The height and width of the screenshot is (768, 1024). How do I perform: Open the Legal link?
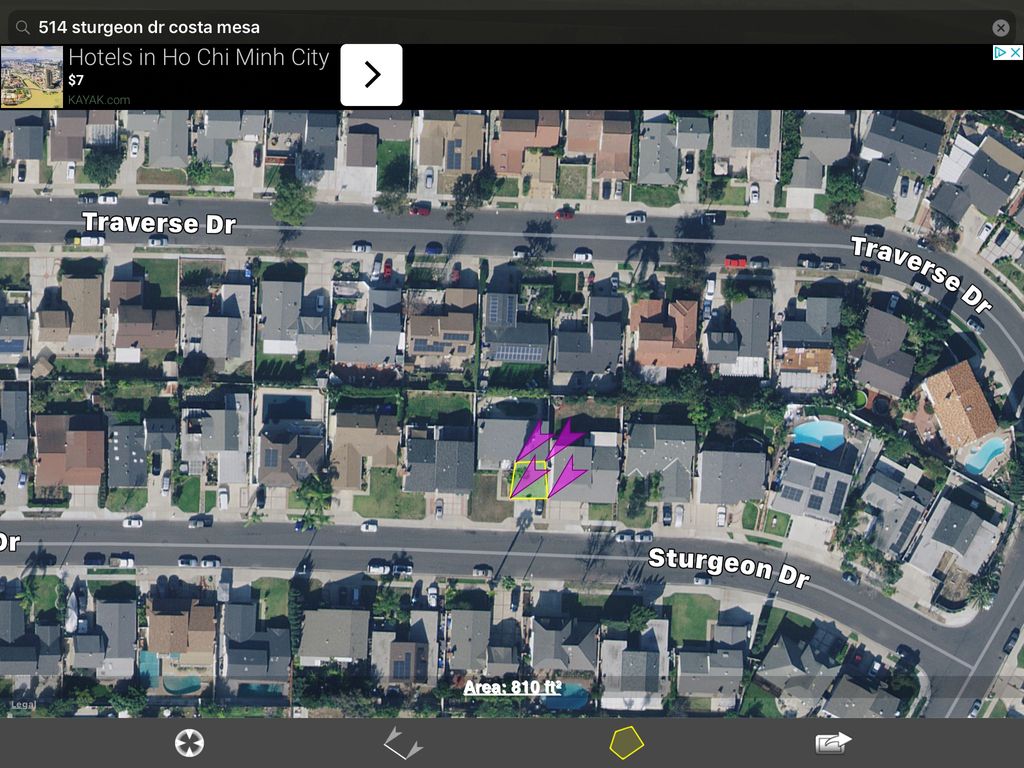[x=22, y=705]
